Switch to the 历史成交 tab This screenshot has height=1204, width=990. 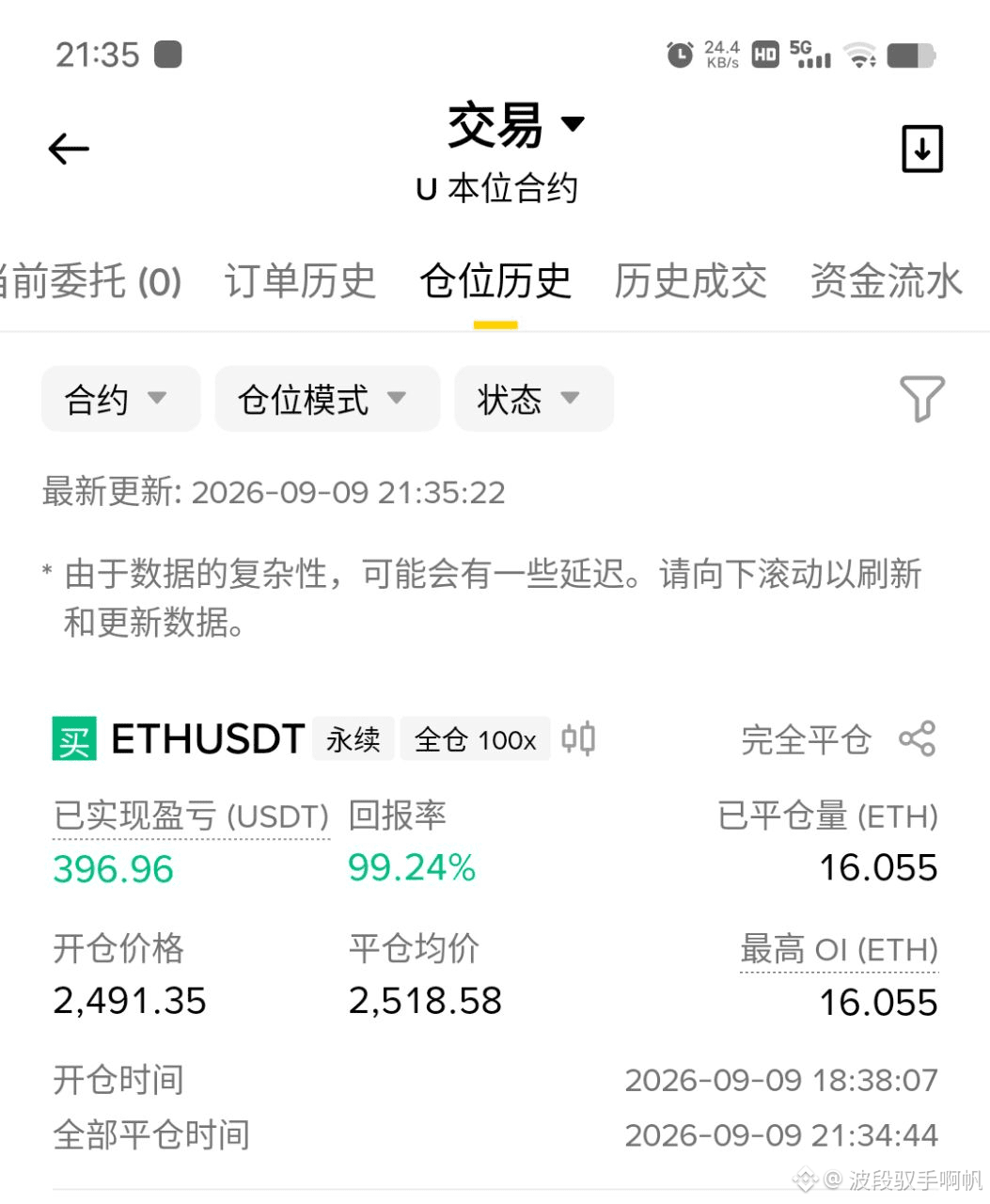(690, 281)
